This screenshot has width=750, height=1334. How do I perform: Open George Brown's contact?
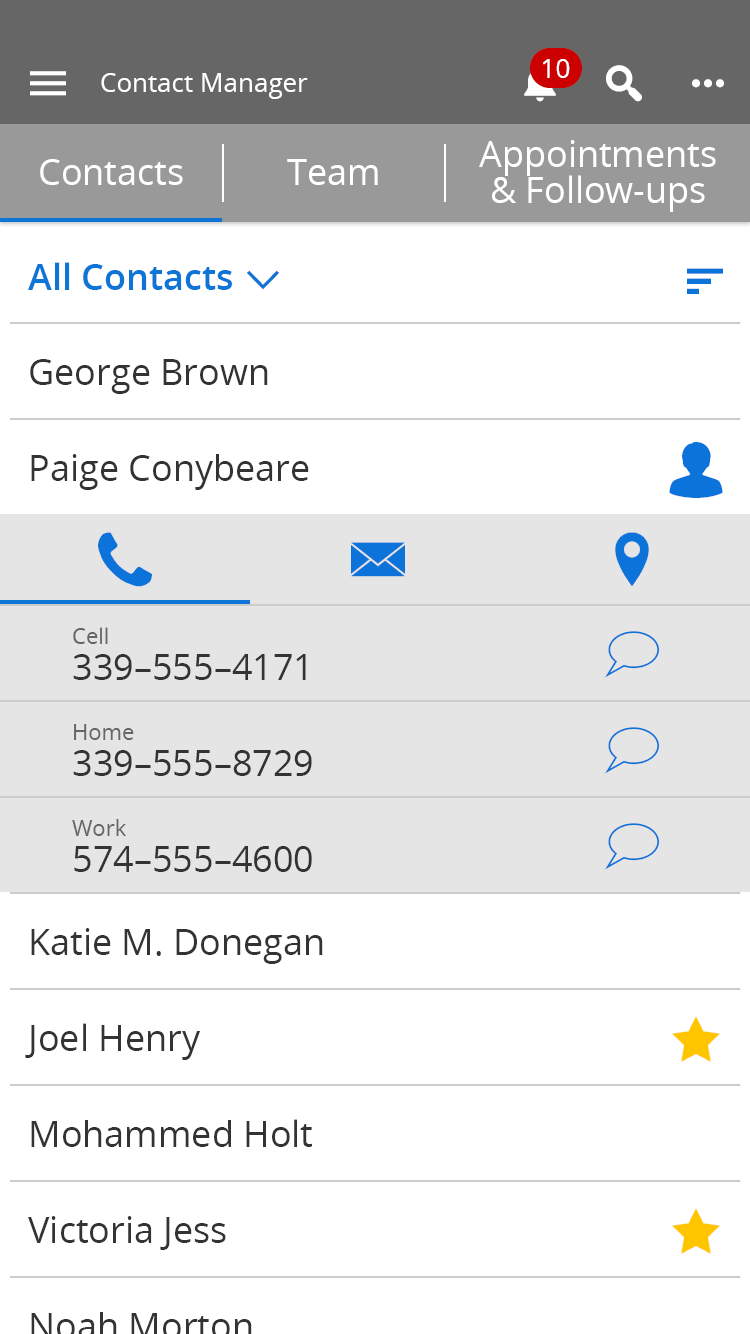pyautogui.click(x=375, y=372)
